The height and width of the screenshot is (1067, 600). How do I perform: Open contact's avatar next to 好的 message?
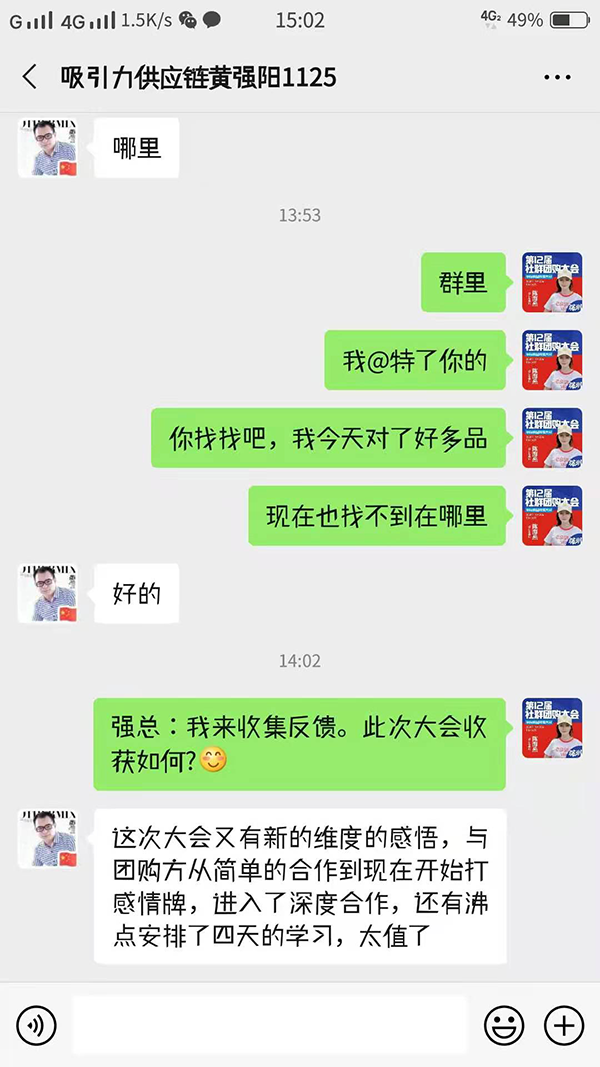(x=47, y=593)
